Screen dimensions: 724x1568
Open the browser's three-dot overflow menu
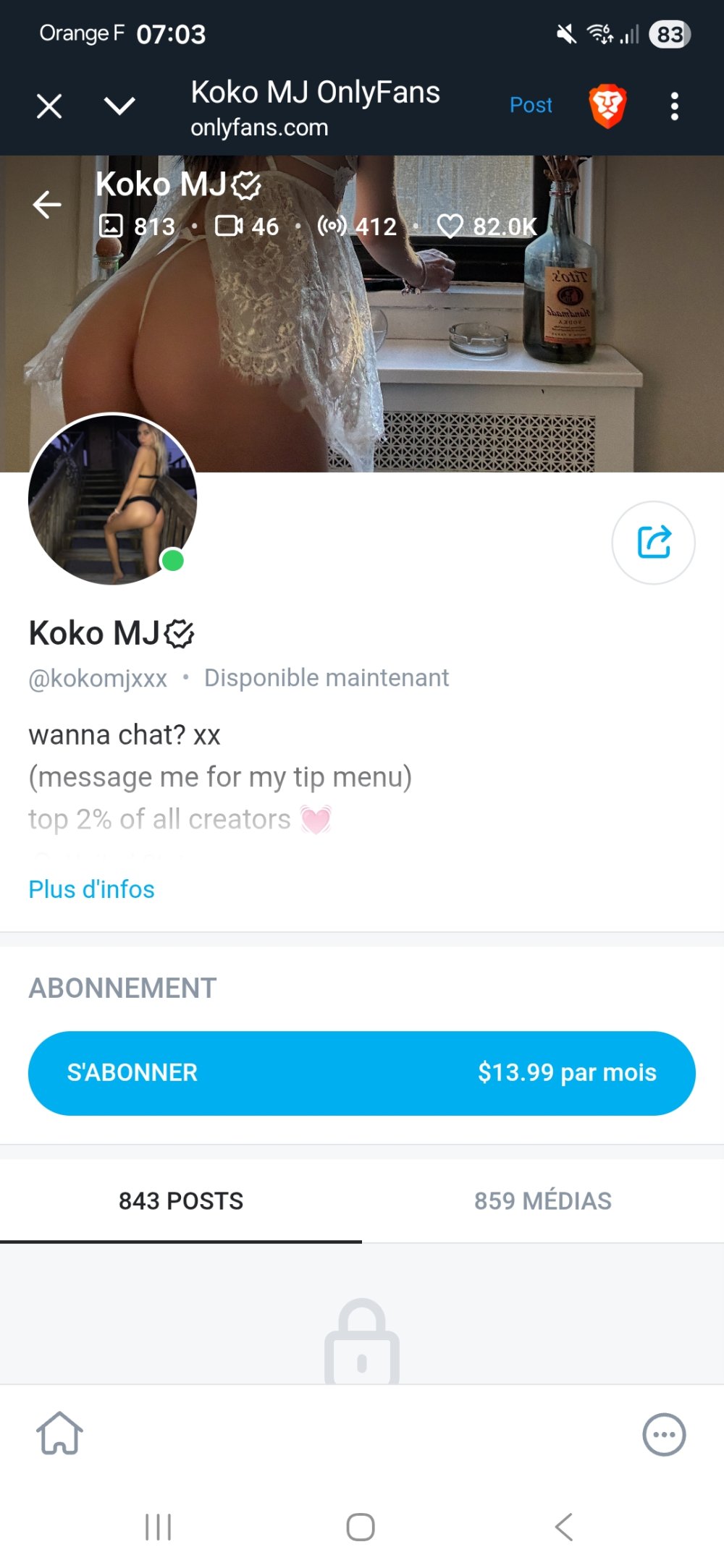(674, 106)
